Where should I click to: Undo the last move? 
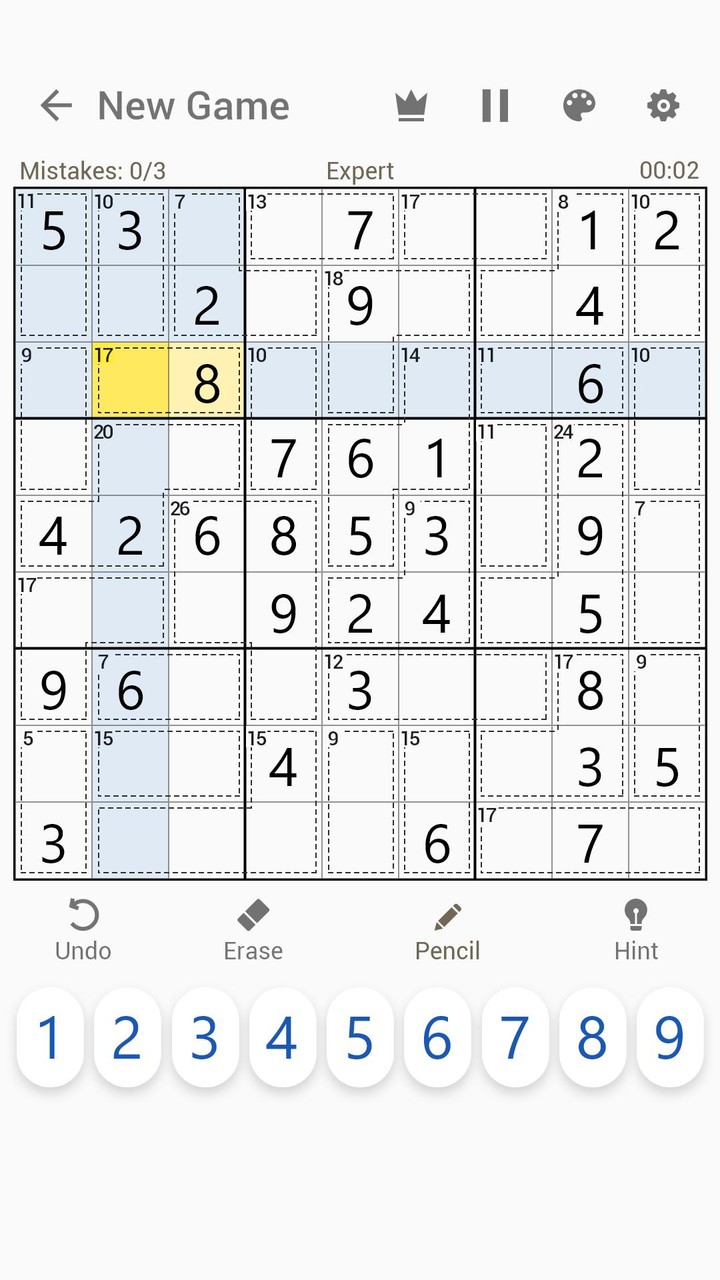(82, 928)
